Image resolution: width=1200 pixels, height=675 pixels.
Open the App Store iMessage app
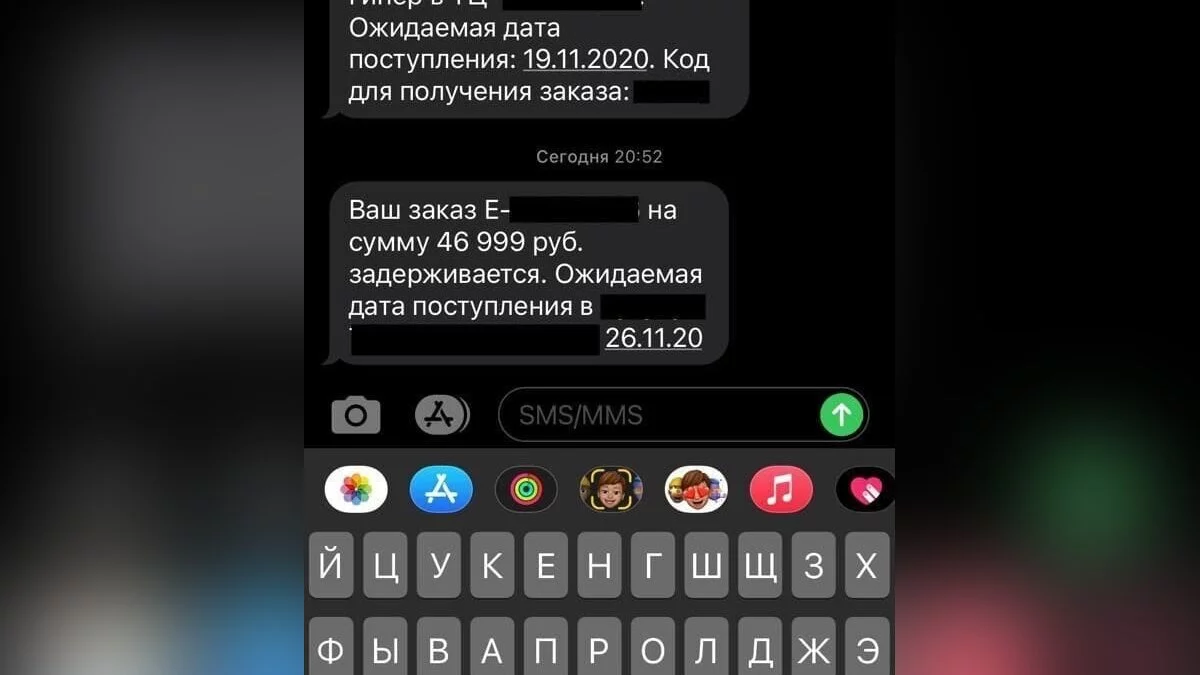click(441, 490)
